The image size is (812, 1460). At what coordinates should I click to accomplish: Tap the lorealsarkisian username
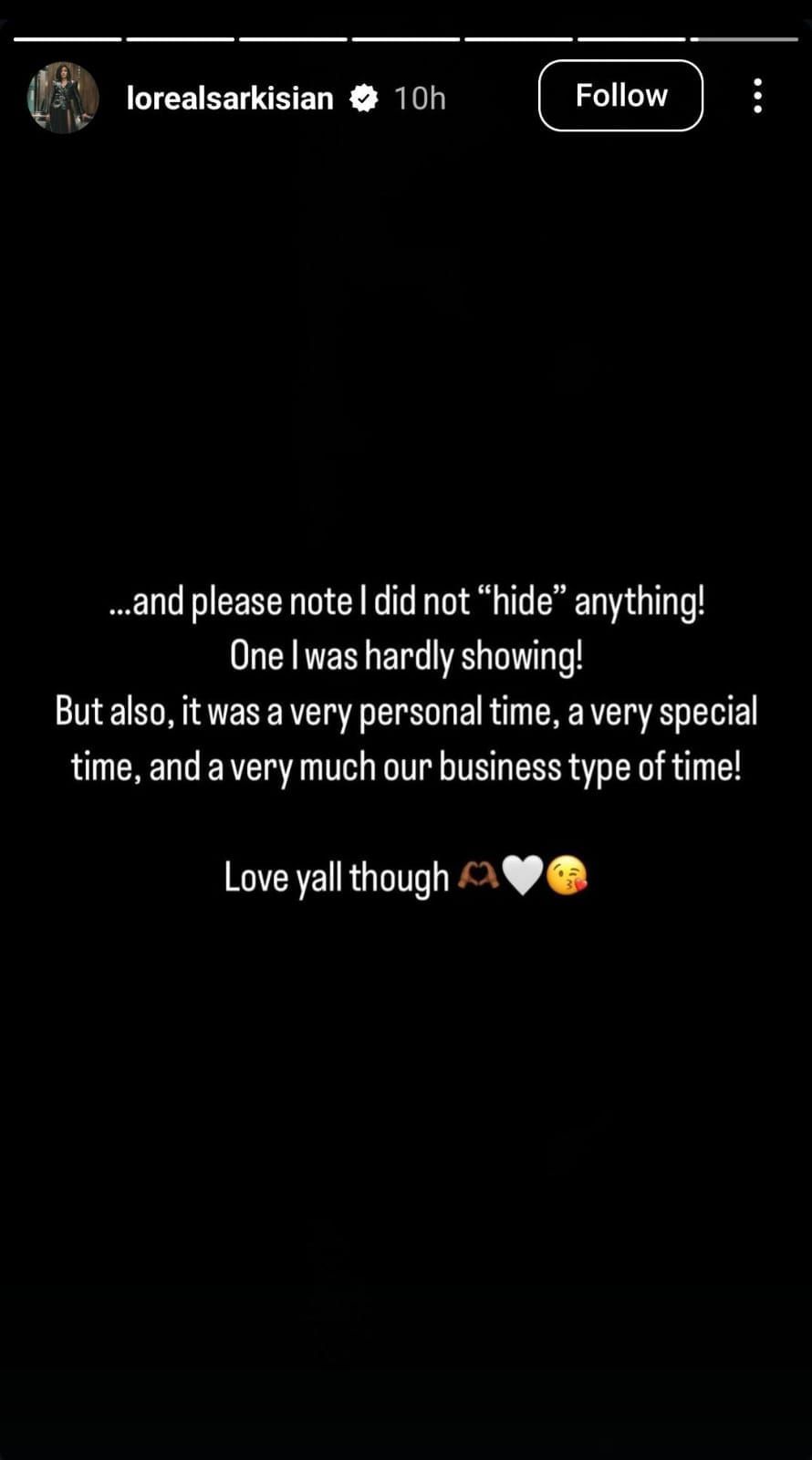click(230, 99)
